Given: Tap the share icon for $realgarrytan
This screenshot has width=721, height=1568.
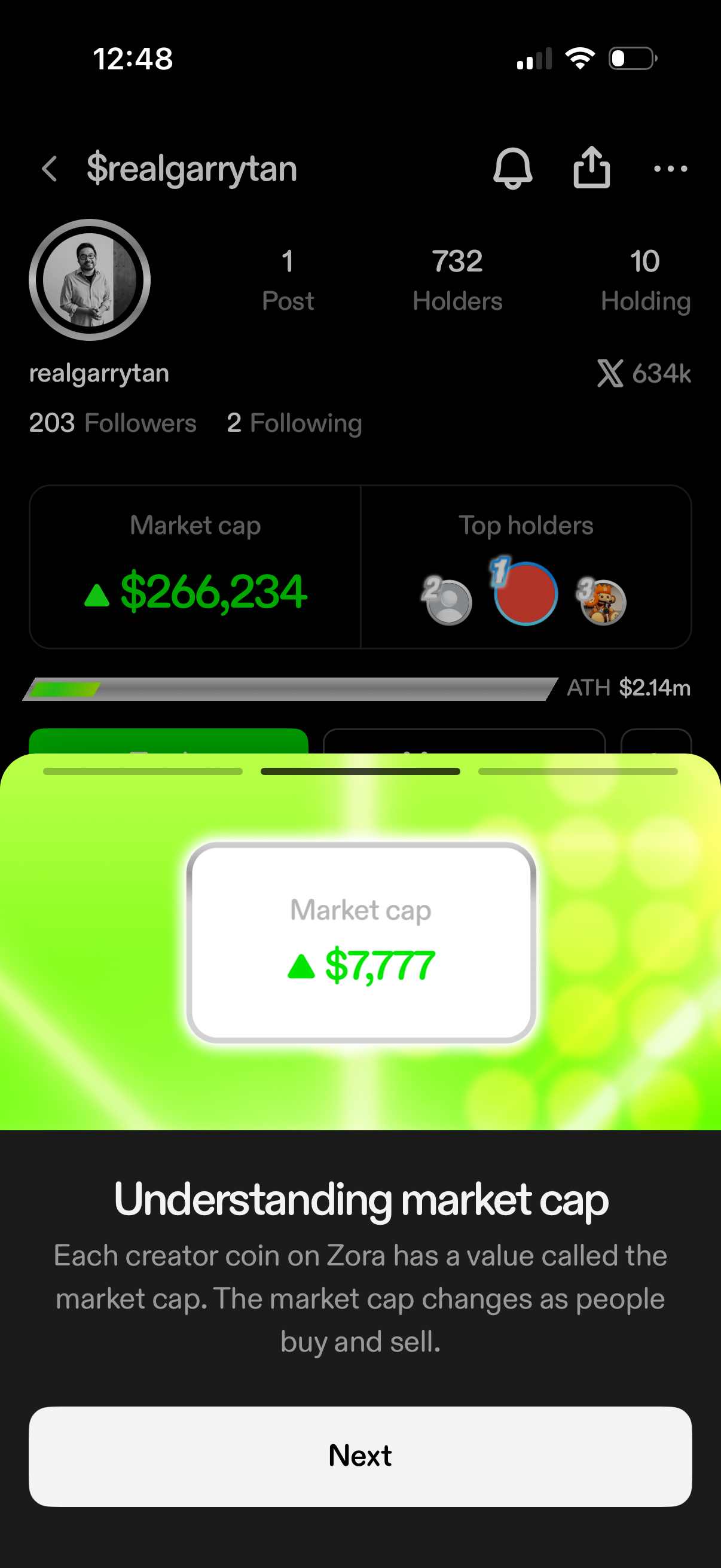Looking at the screenshot, I should click(591, 169).
